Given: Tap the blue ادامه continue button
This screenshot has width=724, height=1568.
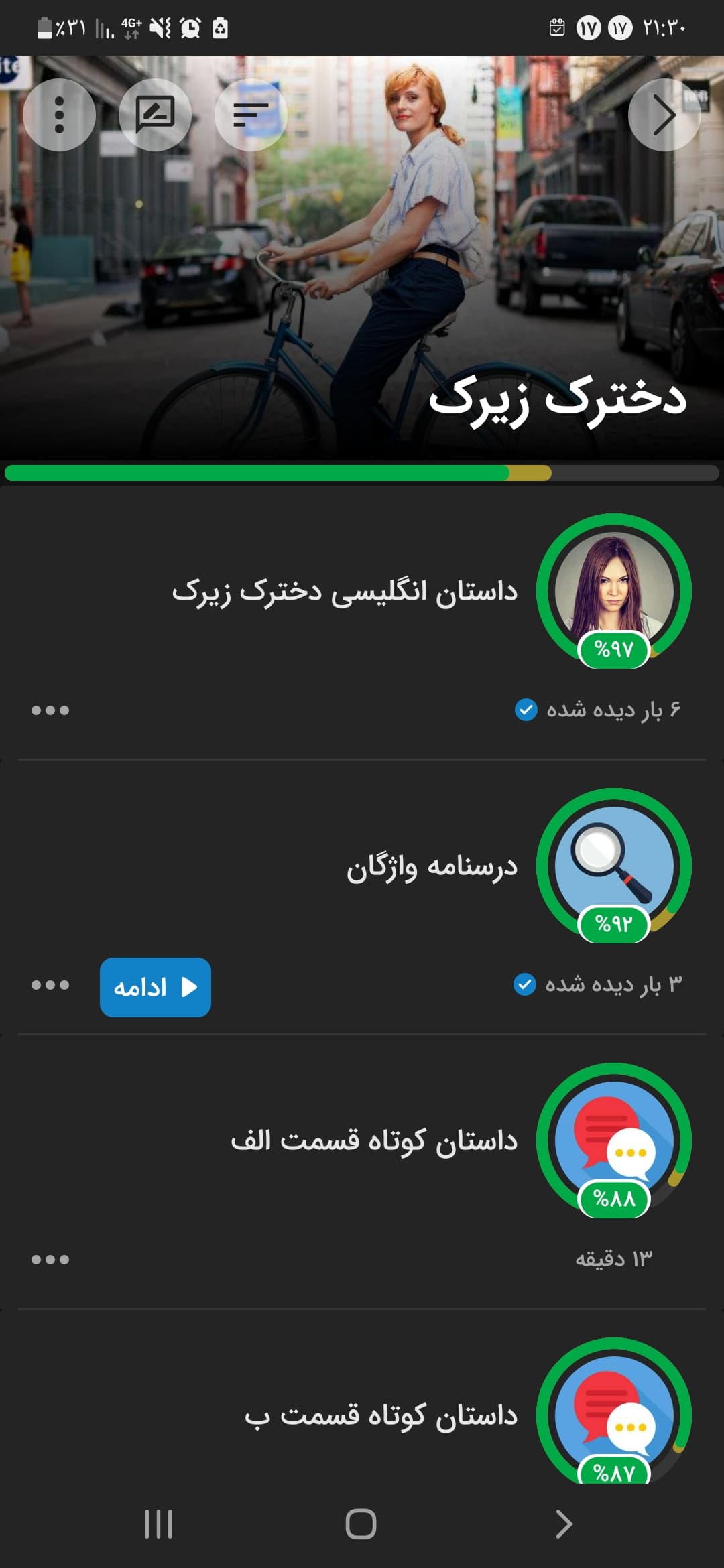Looking at the screenshot, I should [156, 987].
